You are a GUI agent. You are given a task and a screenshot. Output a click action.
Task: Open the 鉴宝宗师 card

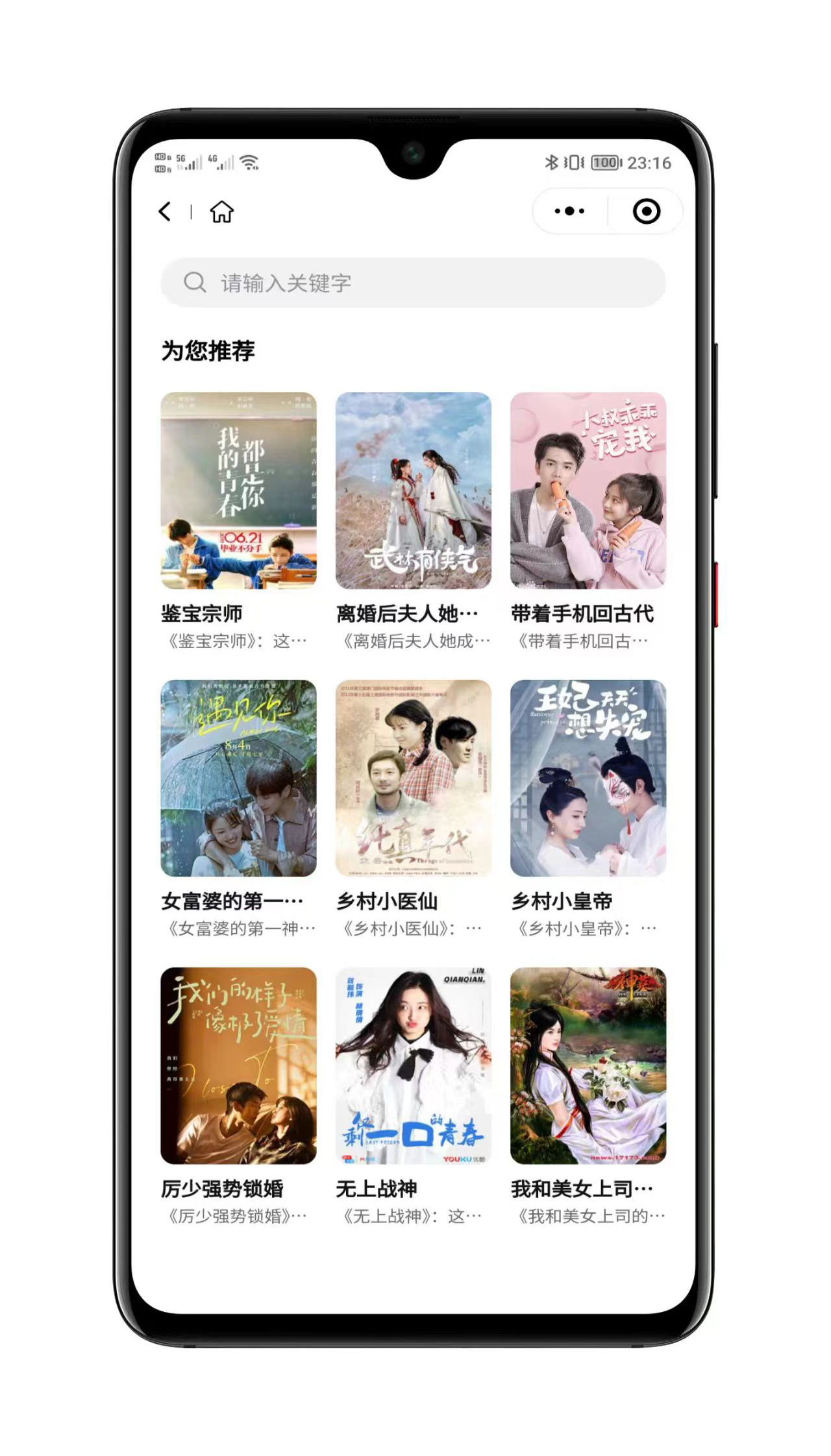[x=238, y=491]
